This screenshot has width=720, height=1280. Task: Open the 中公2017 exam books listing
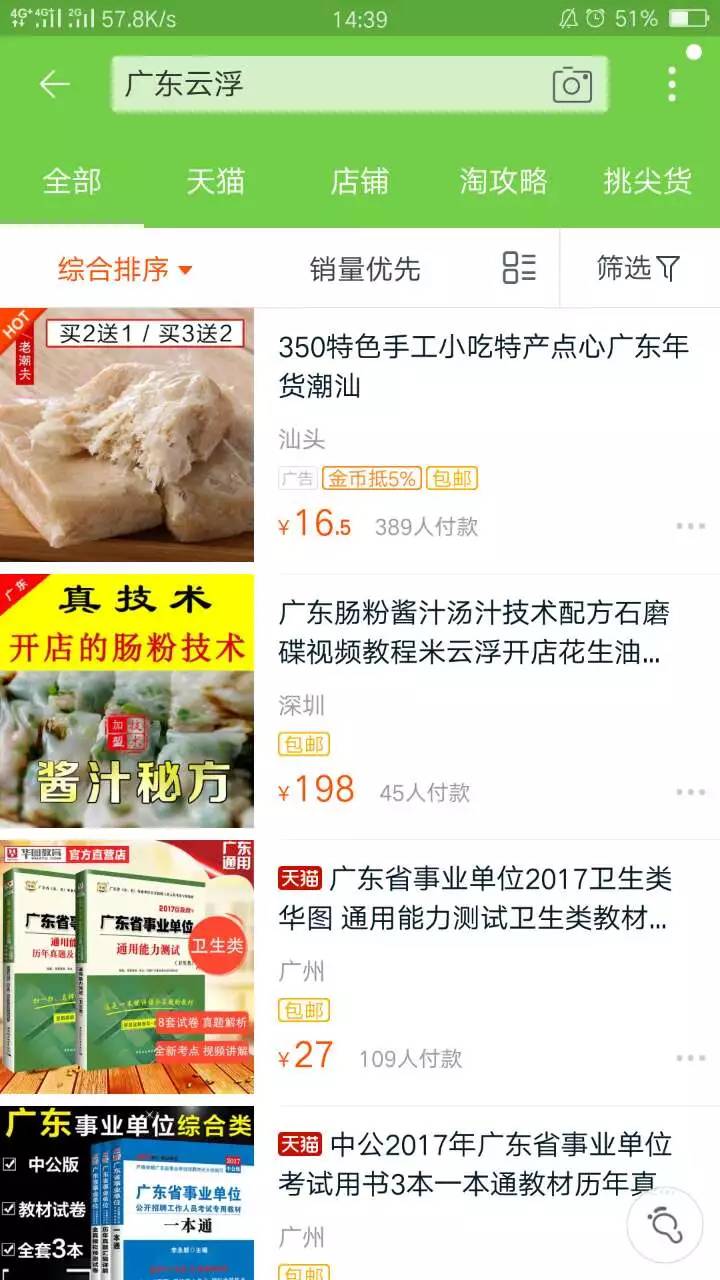click(x=474, y=1165)
